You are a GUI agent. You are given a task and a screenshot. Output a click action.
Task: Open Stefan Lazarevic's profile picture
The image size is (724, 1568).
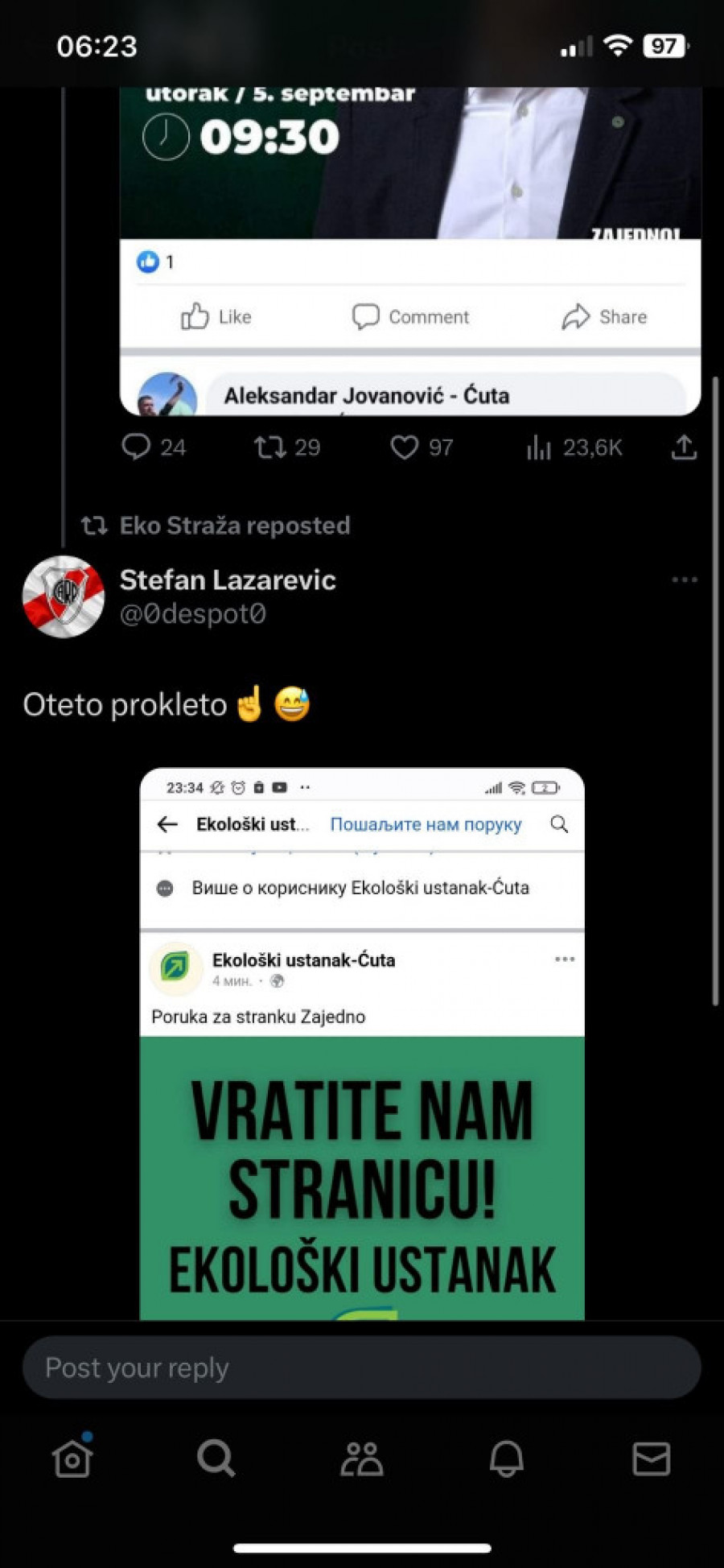[64, 596]
